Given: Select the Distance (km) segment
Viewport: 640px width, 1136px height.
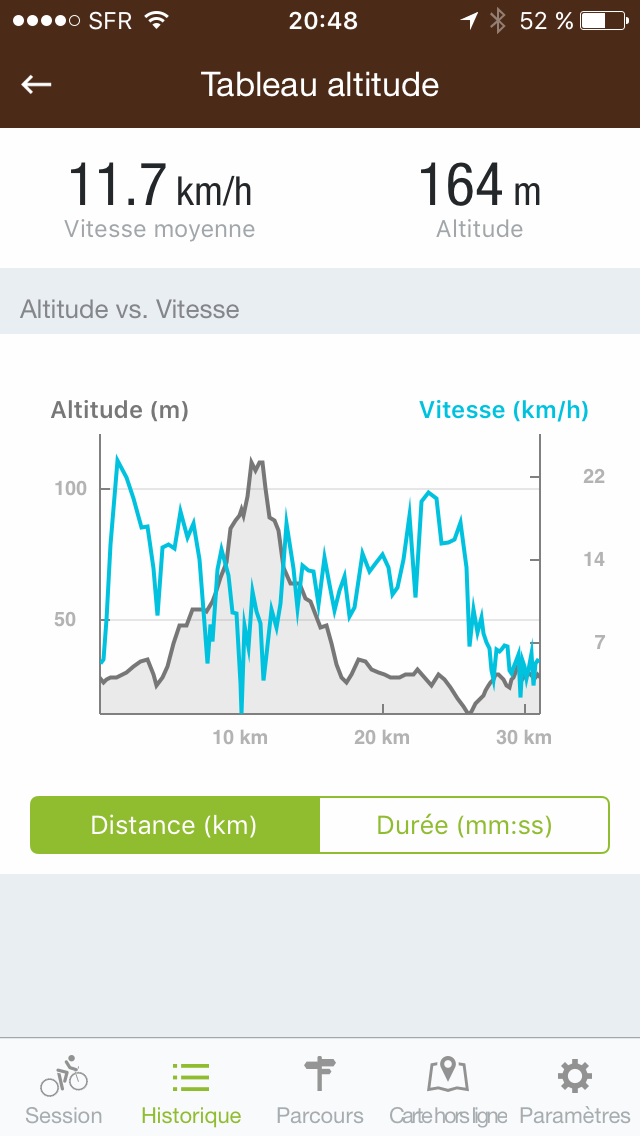Looking at the screenshot, I should click(x=174, y=824).
